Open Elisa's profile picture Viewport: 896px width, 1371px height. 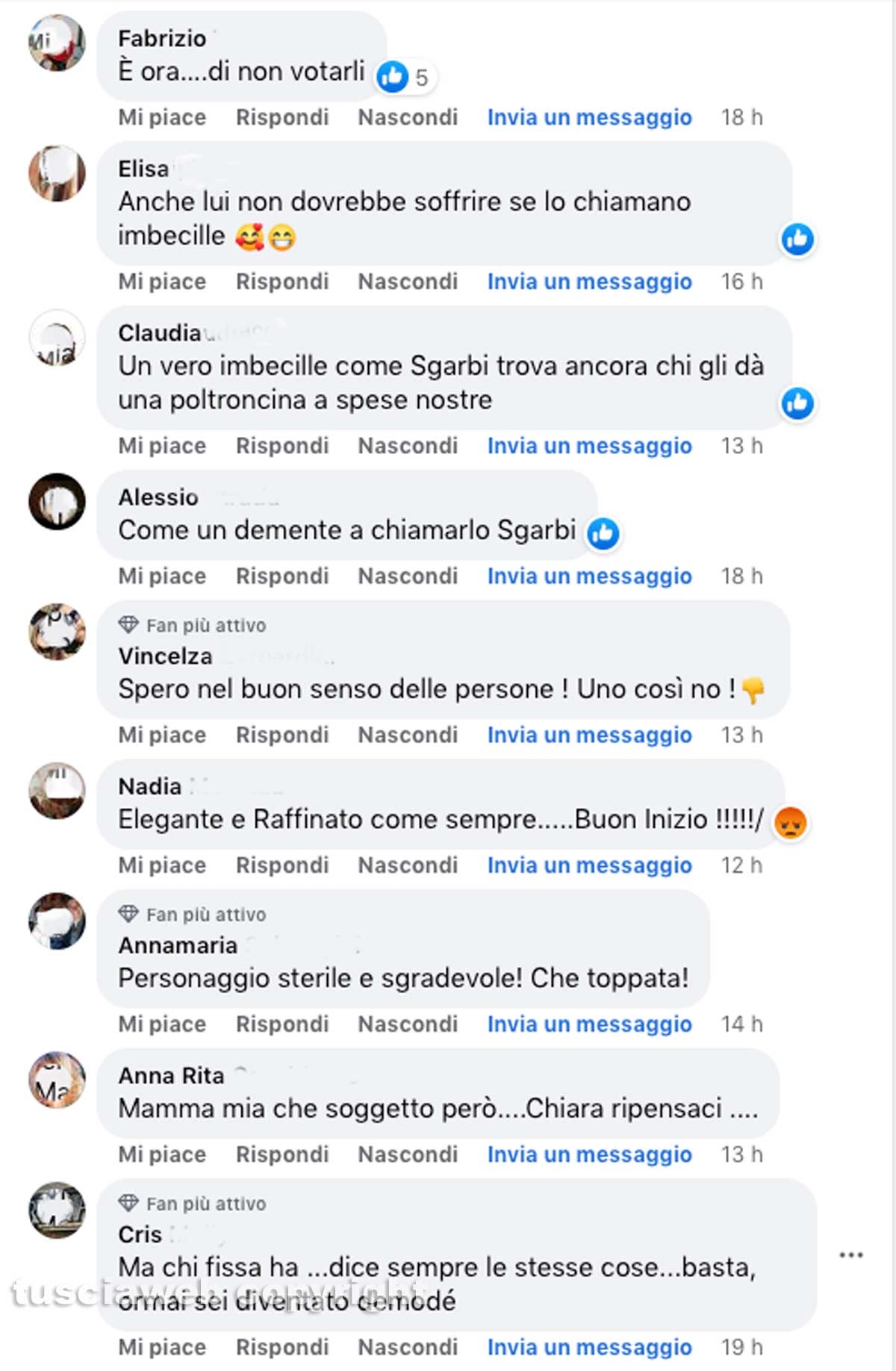57,173
